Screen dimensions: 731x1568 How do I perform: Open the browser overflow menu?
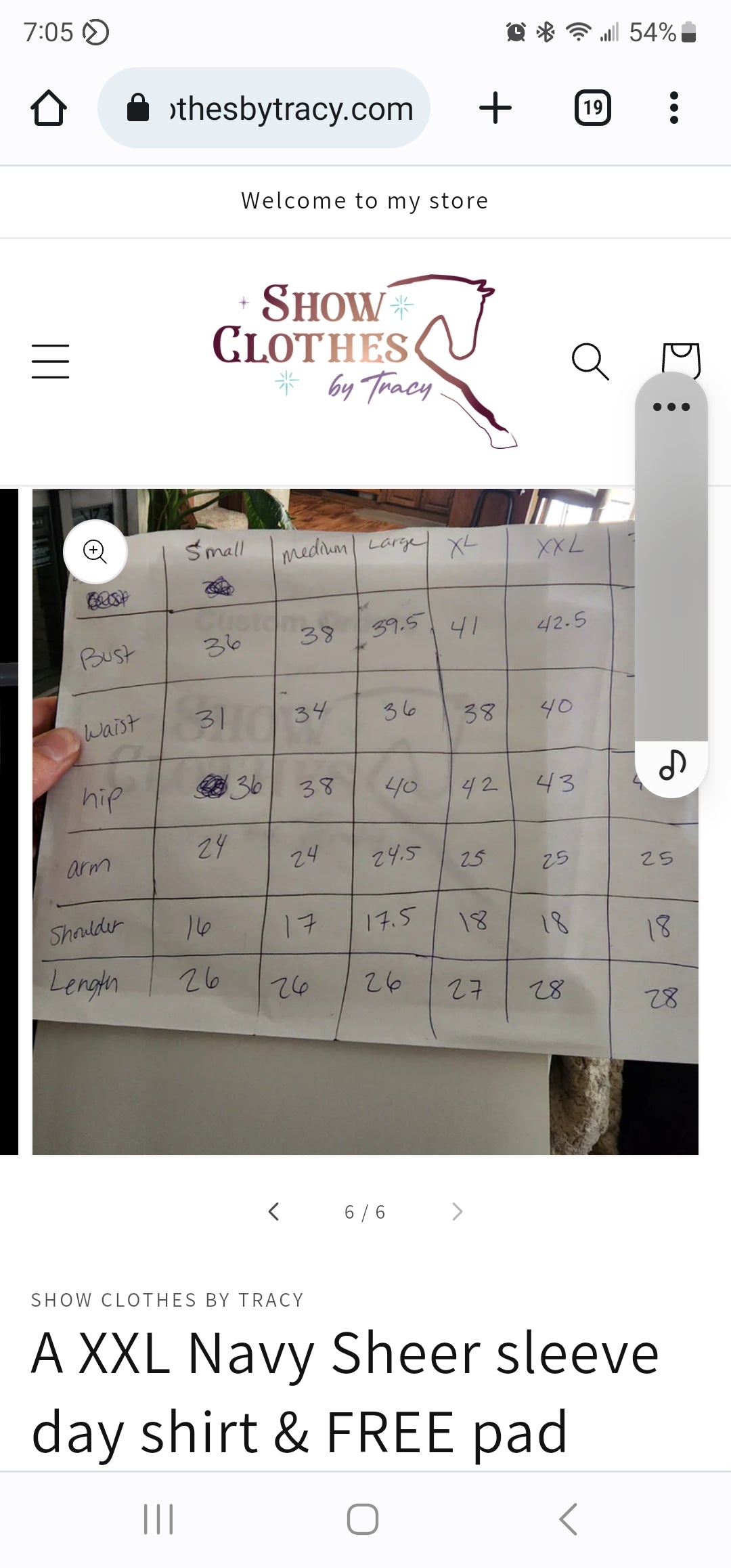pyautogui.click(x=673, y=108)
